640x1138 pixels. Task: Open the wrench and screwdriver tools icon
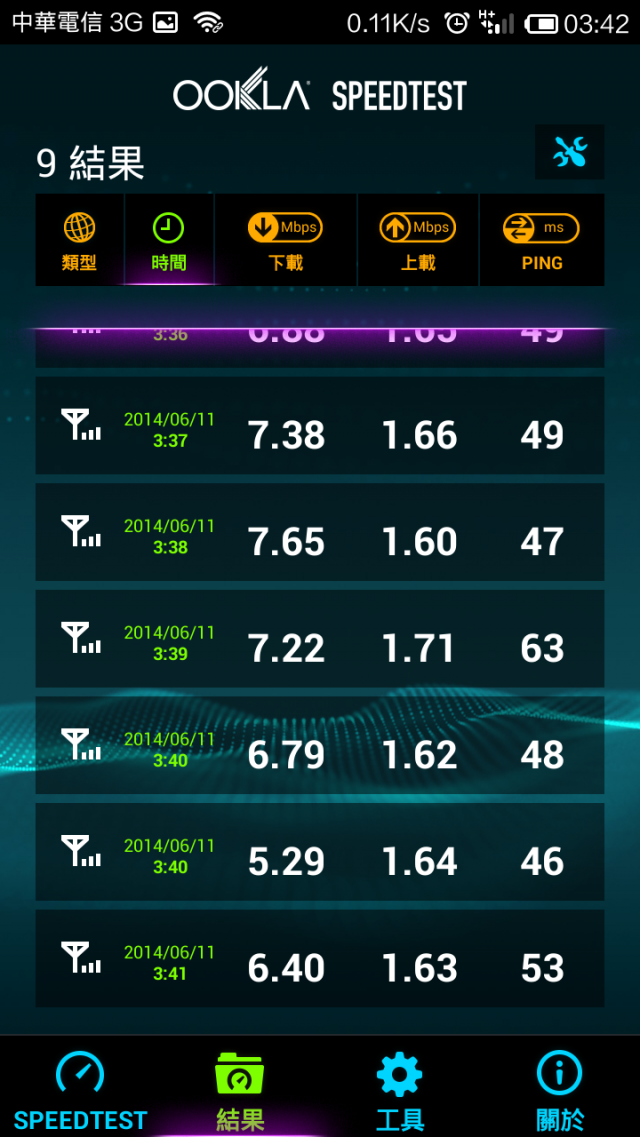click(x=570, y=152)
